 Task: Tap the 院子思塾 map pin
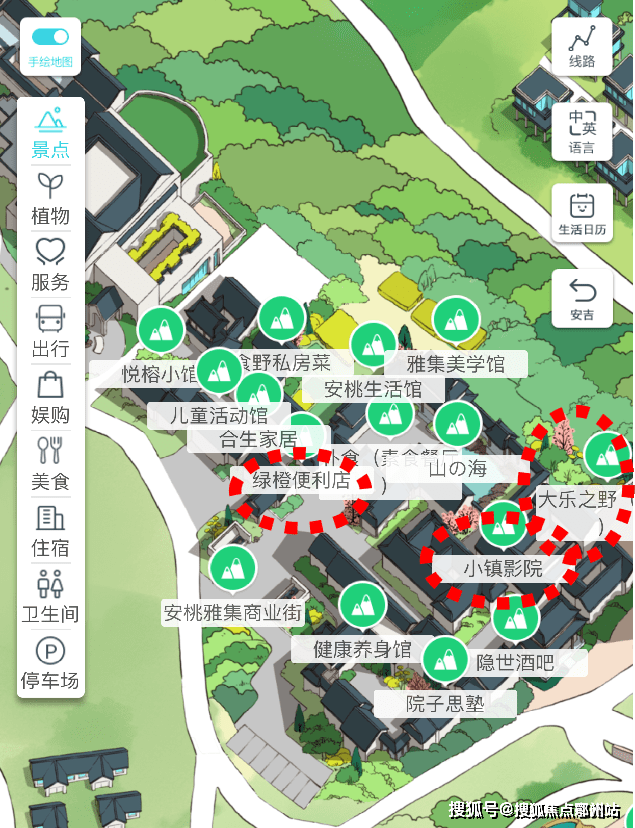click(445, 659)
